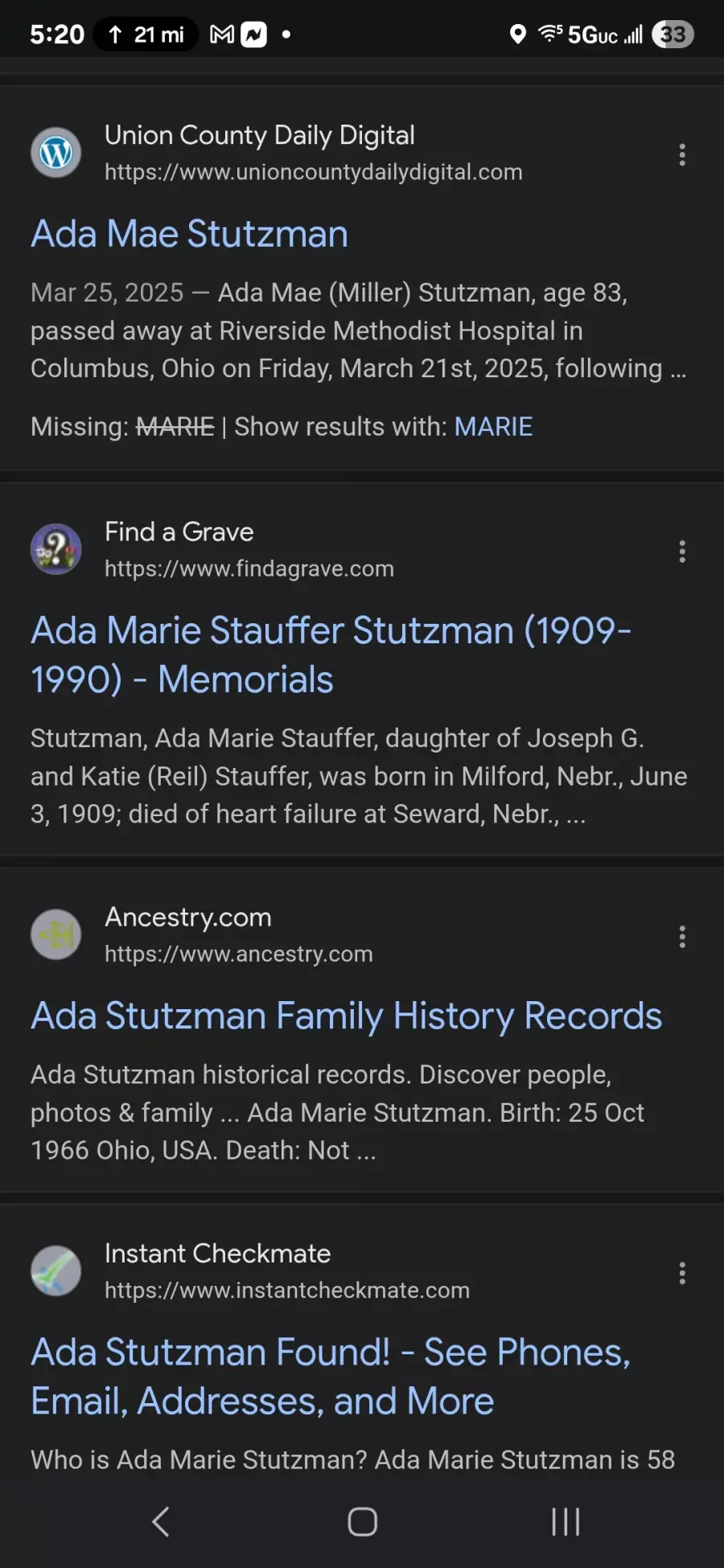This screenshot has height=1568, width=724.
Task: Show results with MARIE
Action: click(x=493, y=426)
